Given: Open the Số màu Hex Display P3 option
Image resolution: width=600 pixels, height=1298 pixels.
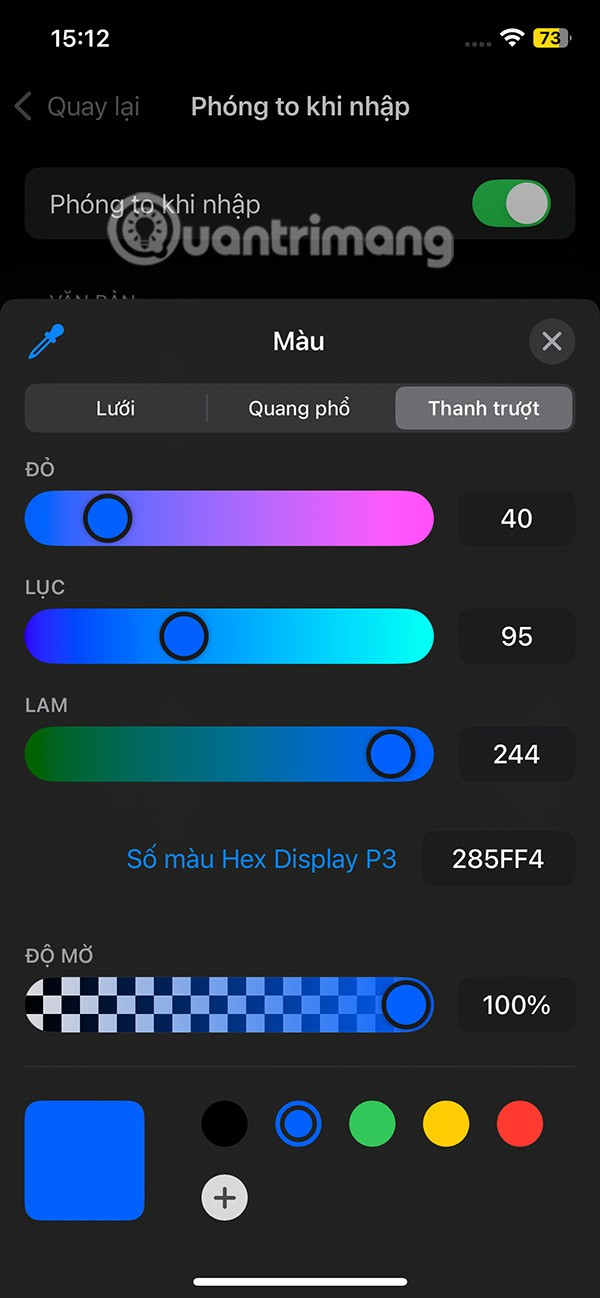Looking at the screenshot, I should [x=261, y=859].
